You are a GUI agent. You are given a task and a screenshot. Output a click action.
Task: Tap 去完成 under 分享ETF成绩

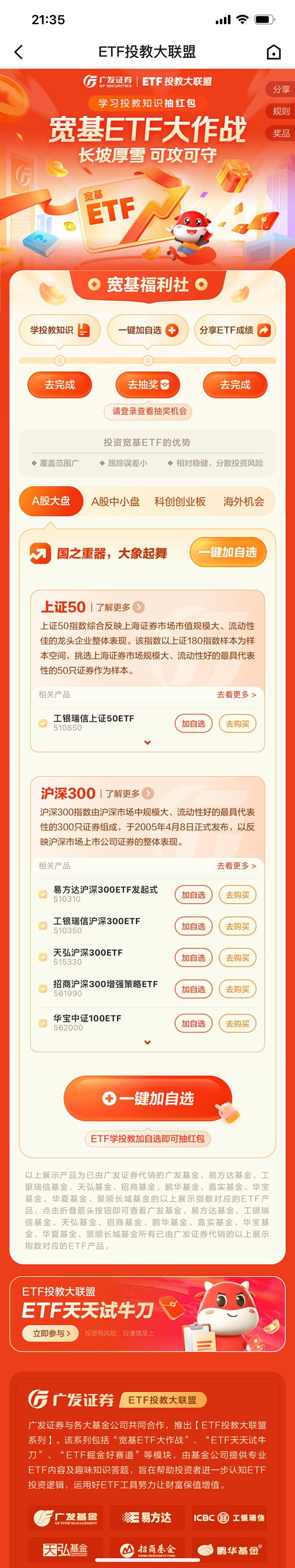tap(235, 385)
